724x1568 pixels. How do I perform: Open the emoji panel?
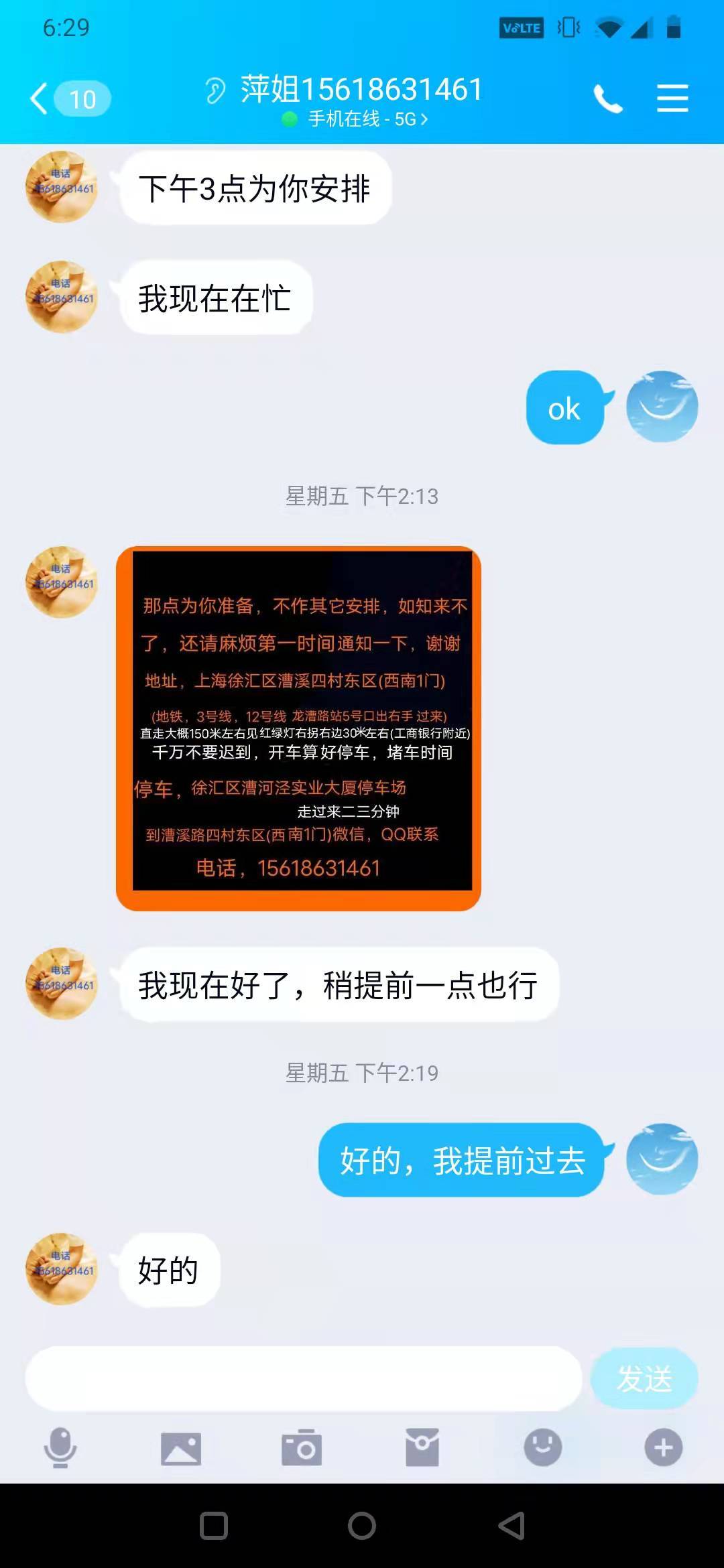543,1447
